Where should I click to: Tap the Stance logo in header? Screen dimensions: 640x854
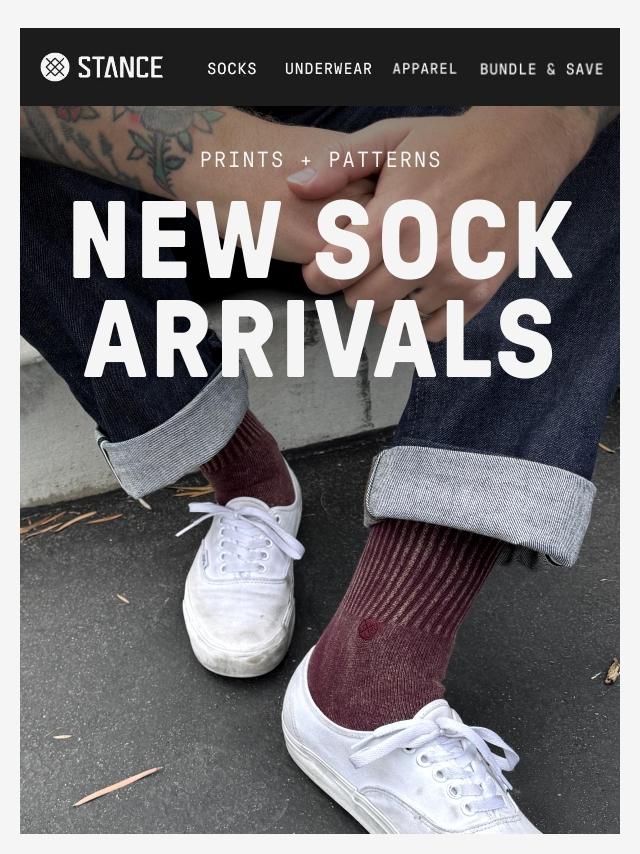click(x=102, y=67)
